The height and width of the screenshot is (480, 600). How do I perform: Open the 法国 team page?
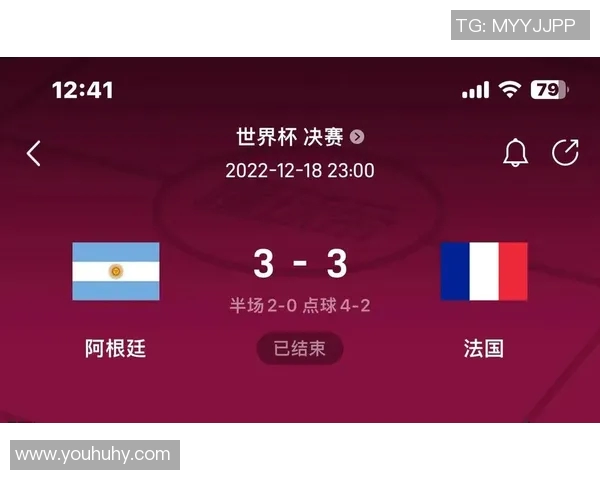pos(483,271)
